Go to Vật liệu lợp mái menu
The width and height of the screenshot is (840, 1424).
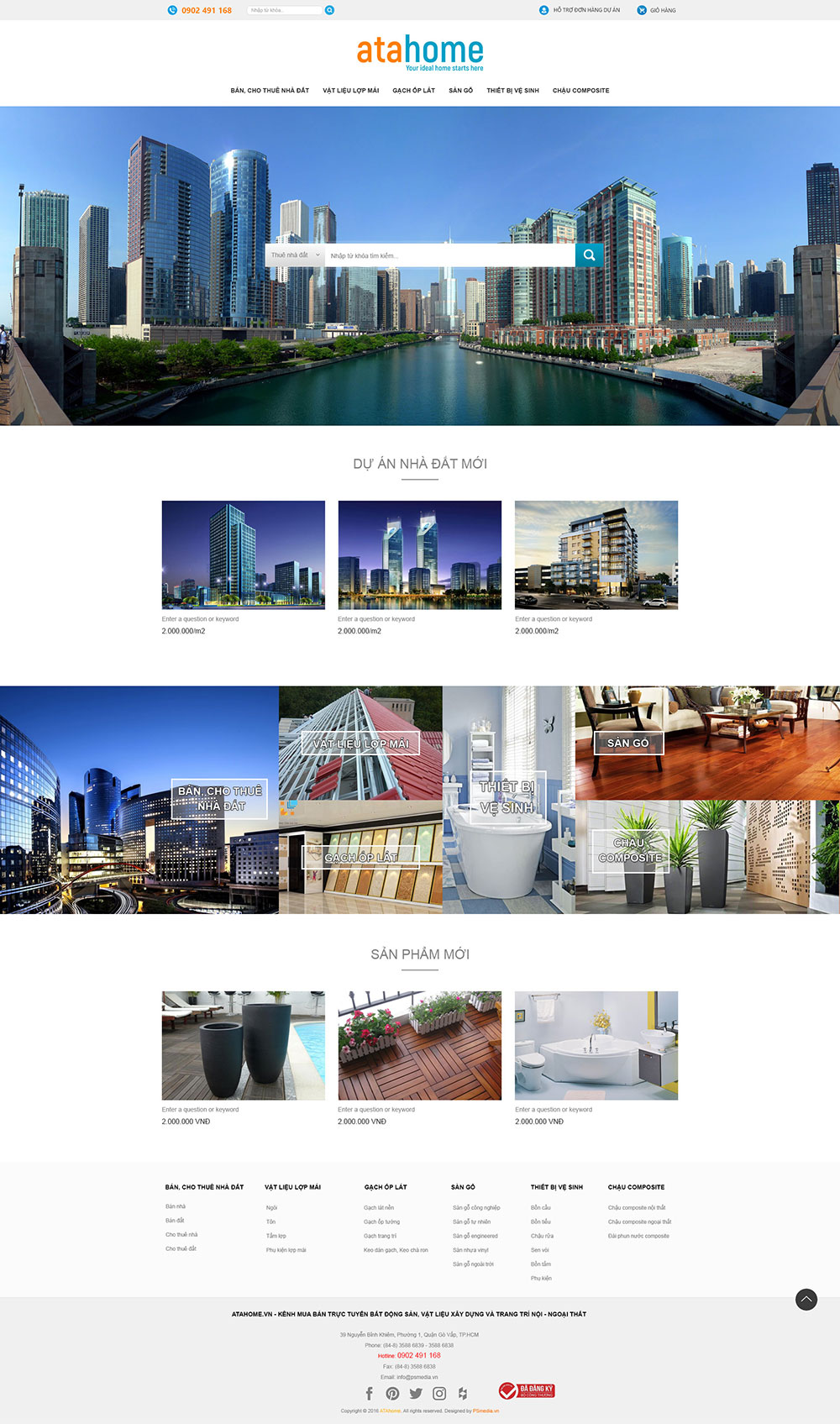coord(350,91)
